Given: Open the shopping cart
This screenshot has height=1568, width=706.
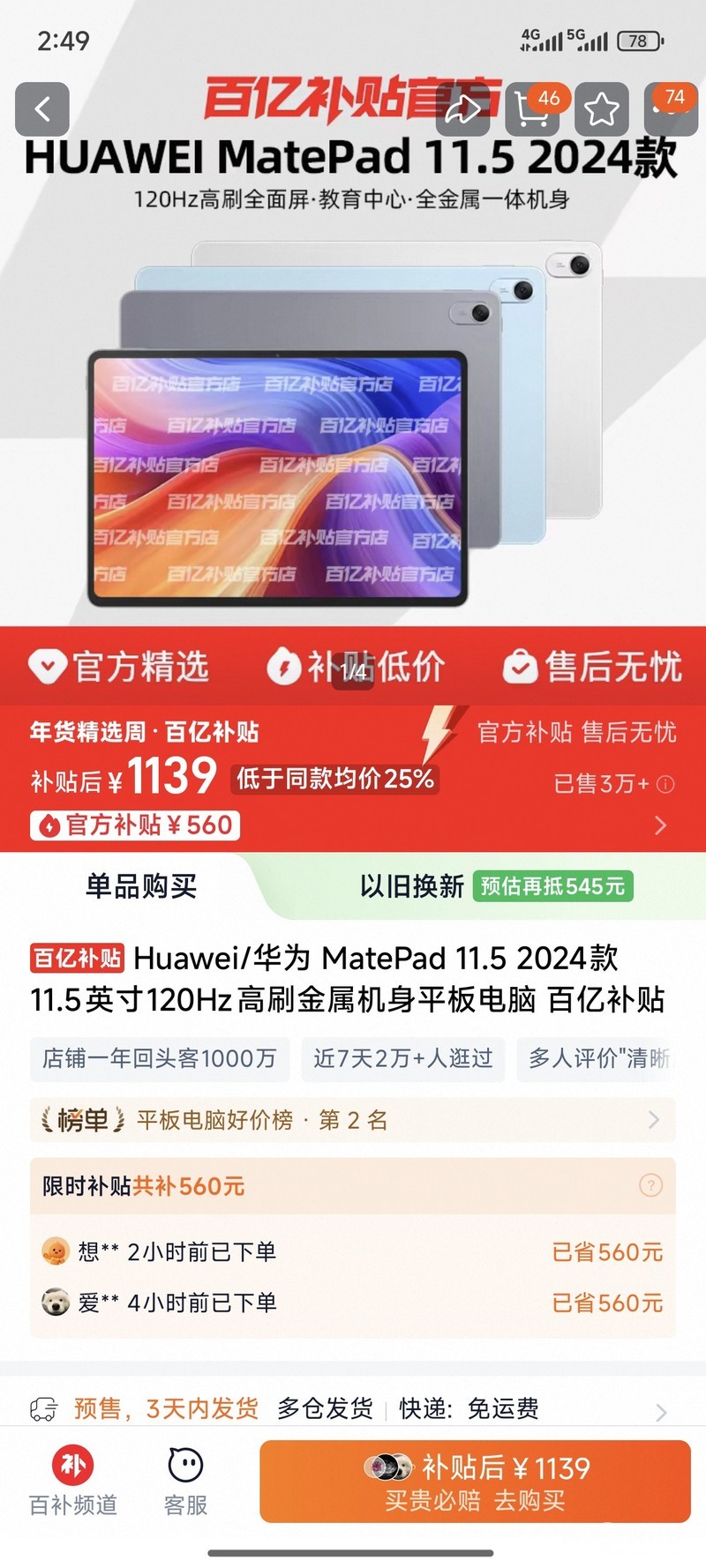Looking at the screenshot, I should point(532,109).
